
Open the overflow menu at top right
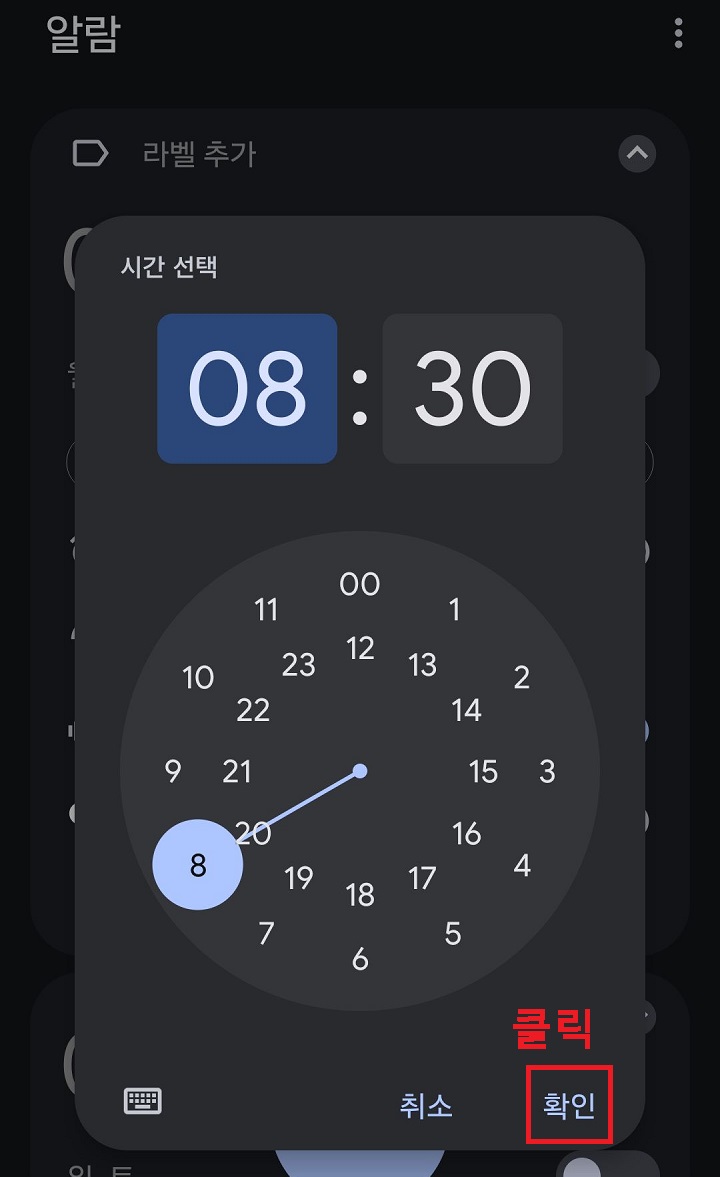678,35
